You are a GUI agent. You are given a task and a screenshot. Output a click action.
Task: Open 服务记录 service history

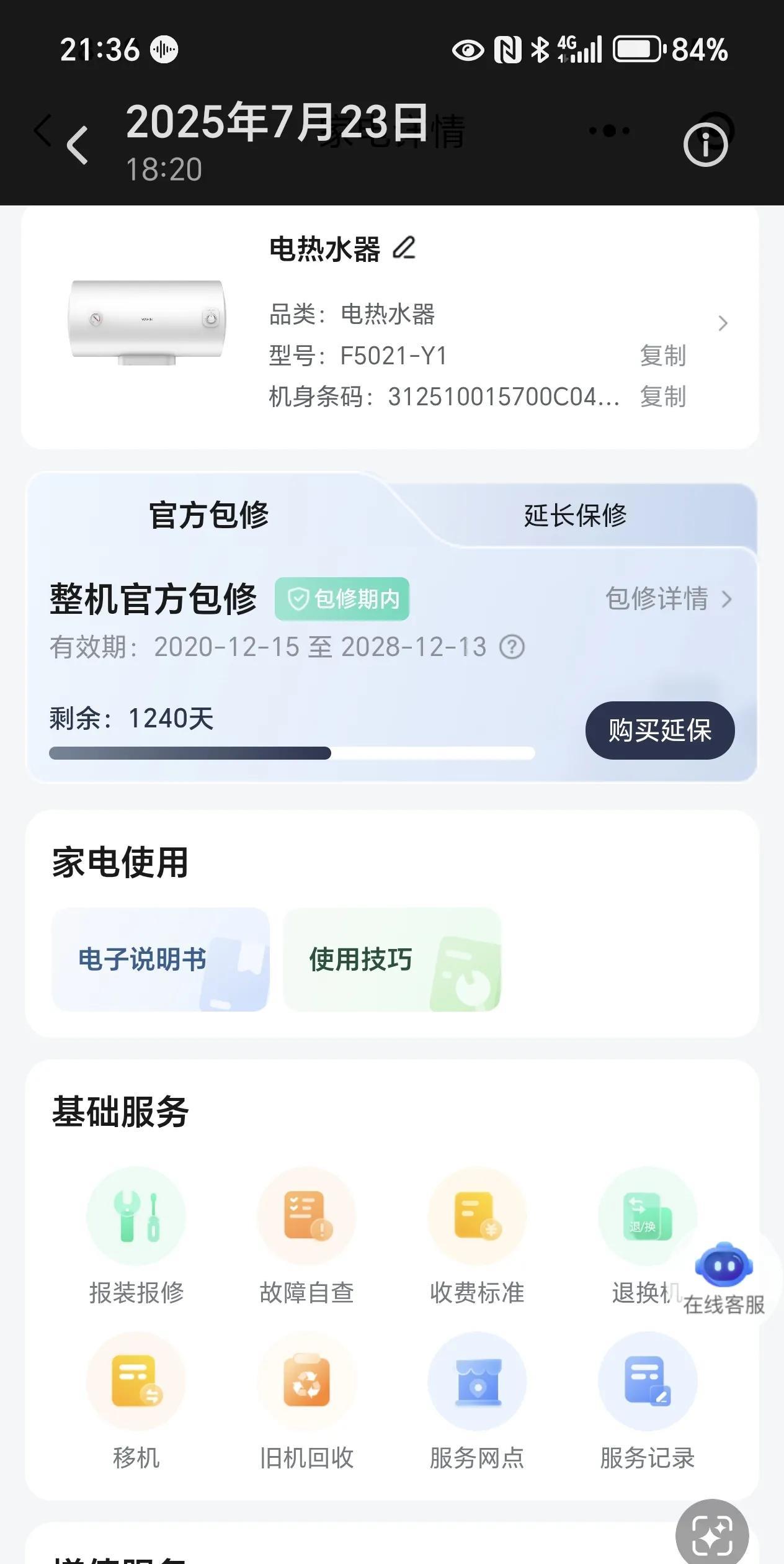(x=647, y=1400)
